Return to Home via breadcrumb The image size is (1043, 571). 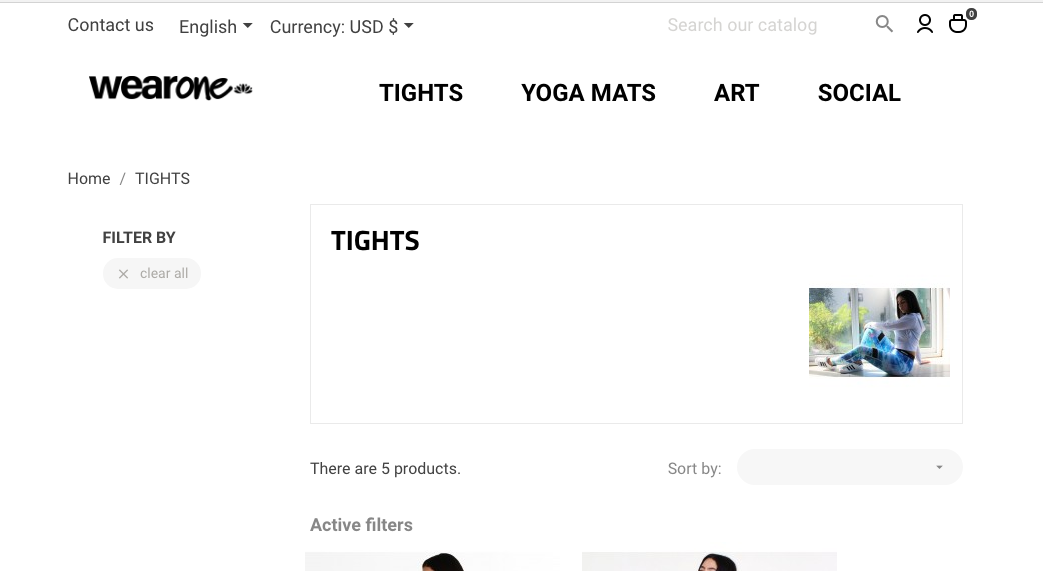pyautogui.click(x=89, y=179)
